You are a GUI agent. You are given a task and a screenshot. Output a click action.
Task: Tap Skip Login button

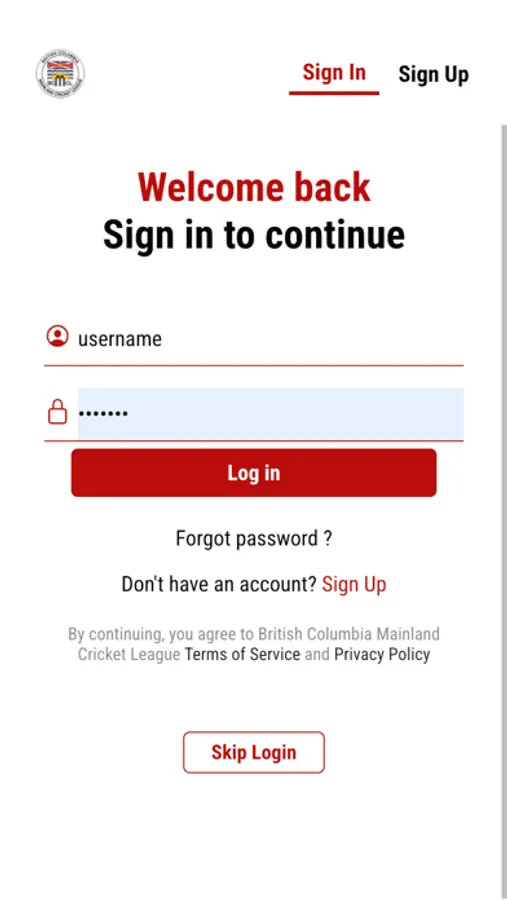pyautogui.click(x=254, y=752)
